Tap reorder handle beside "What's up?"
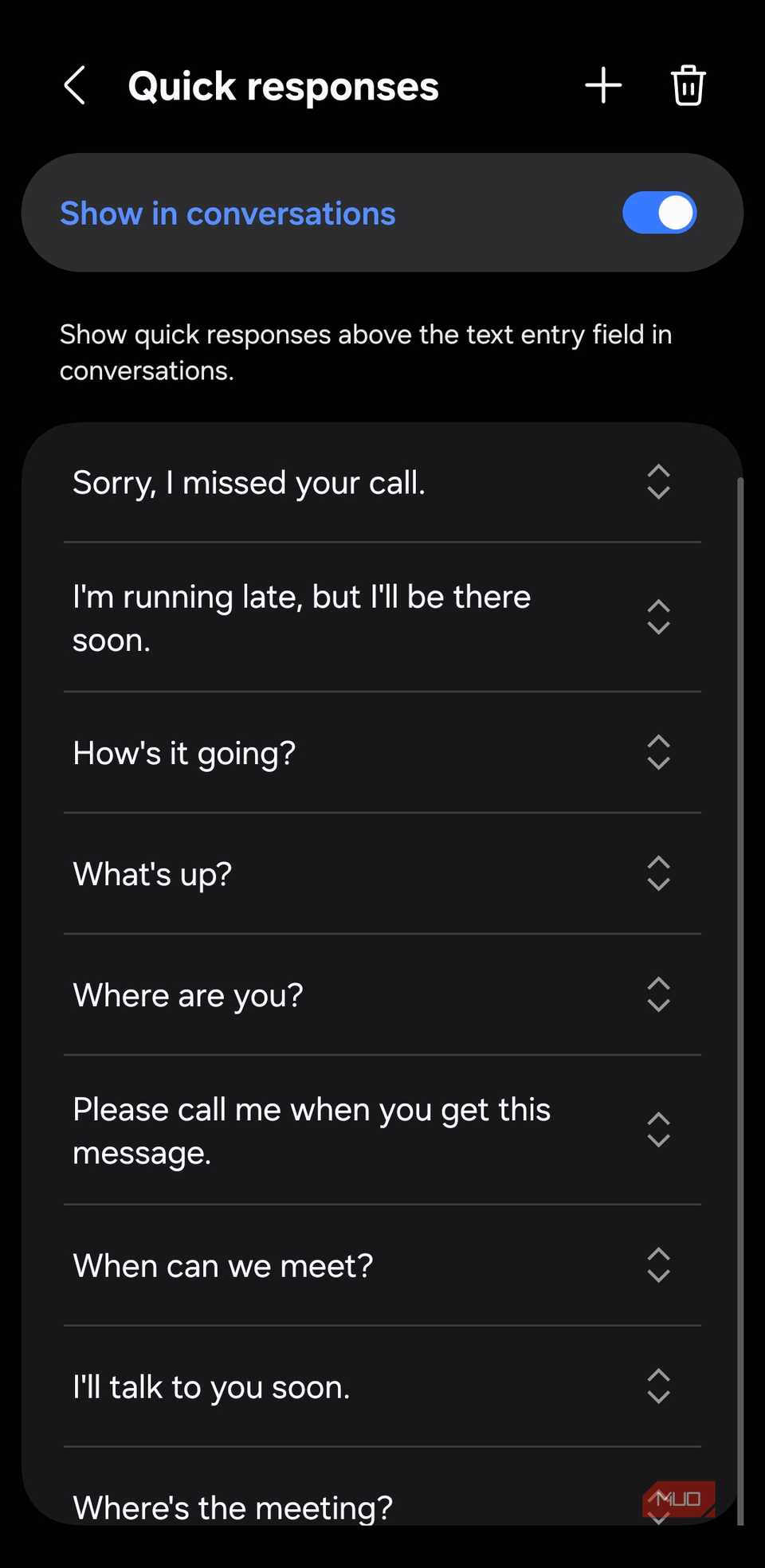 658,874
